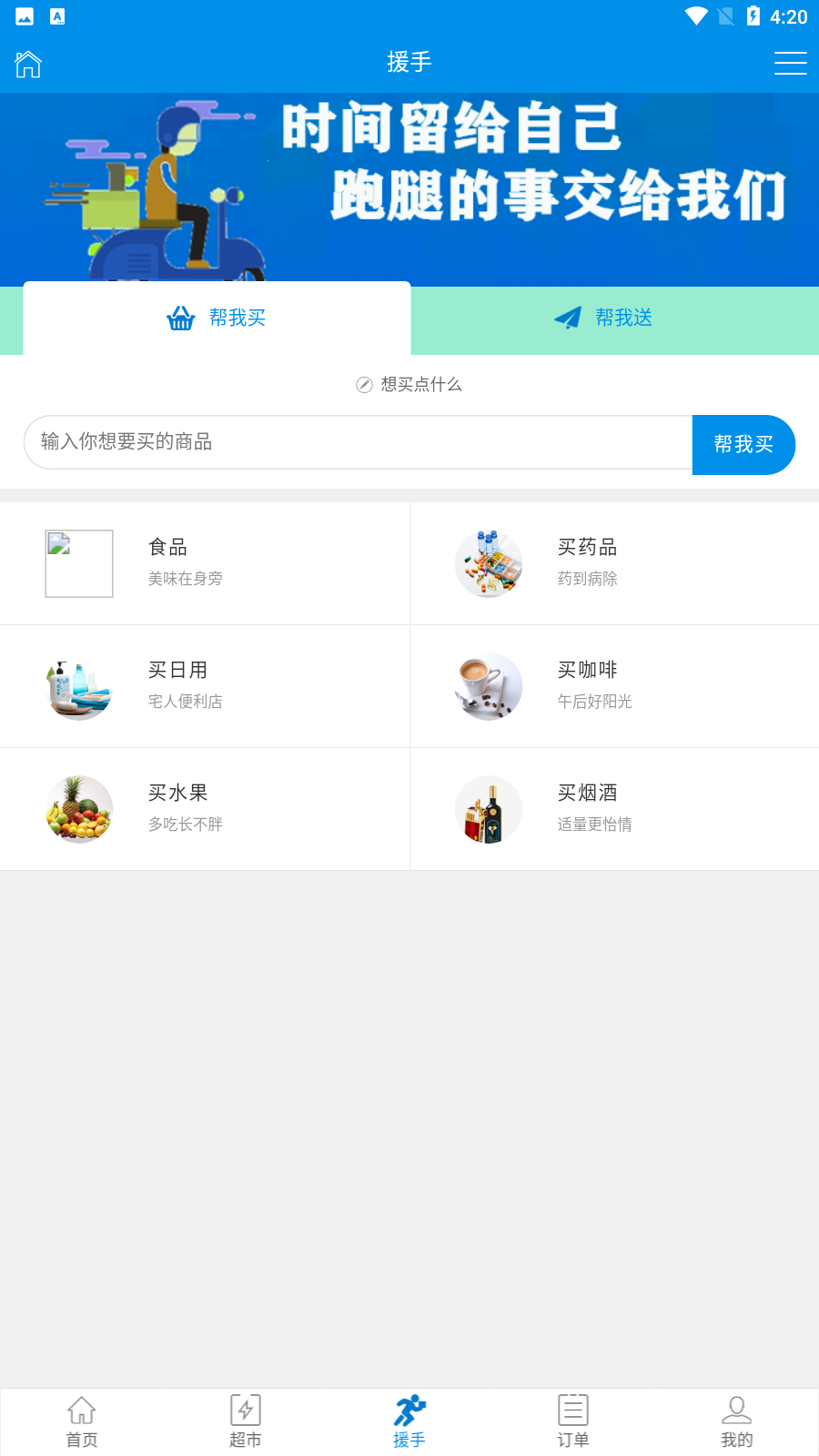Tap the blue 帮我买 button
Screen dimensions: 819x1456
(743, 444)
